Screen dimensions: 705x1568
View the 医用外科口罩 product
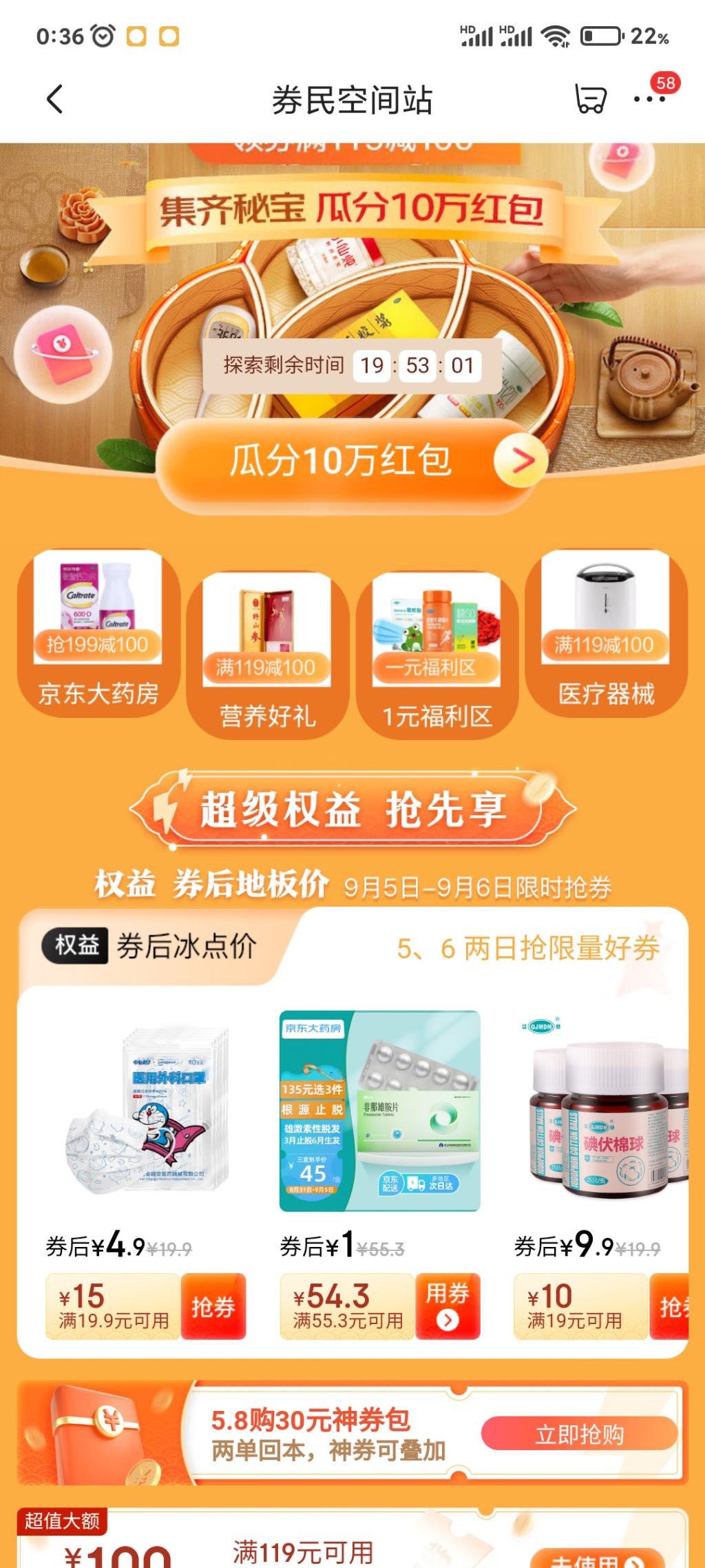(x=146, y=1111)
